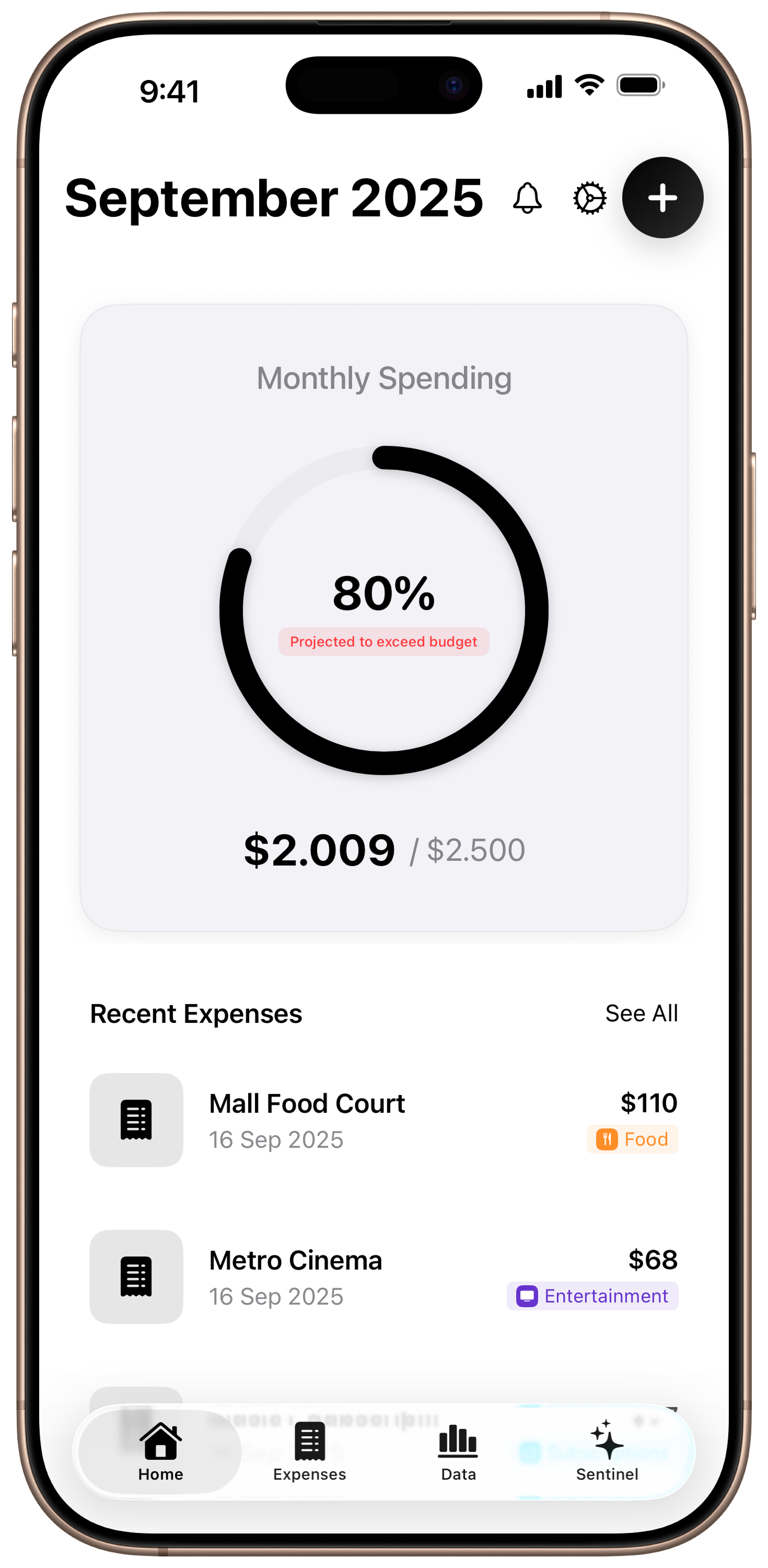Switch to the Data tab
768x1568 pixels.
tap(458, 1451)
